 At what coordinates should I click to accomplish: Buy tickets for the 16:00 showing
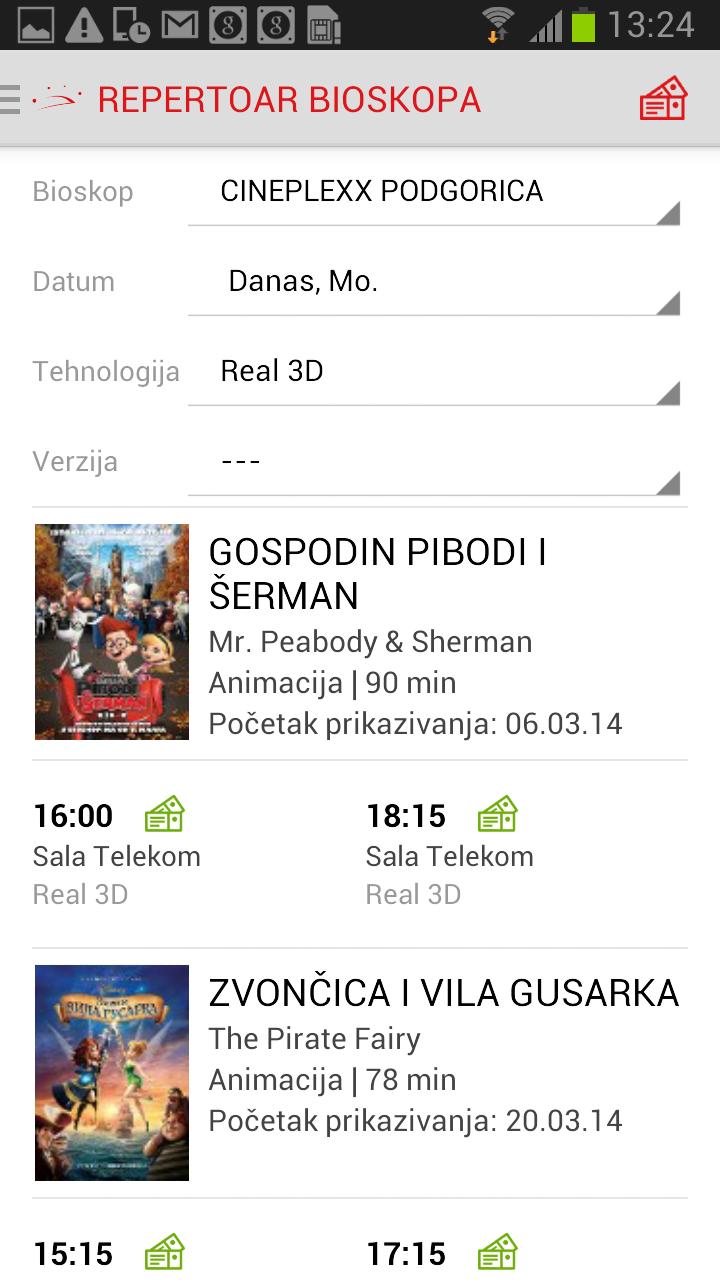(164, 814)
